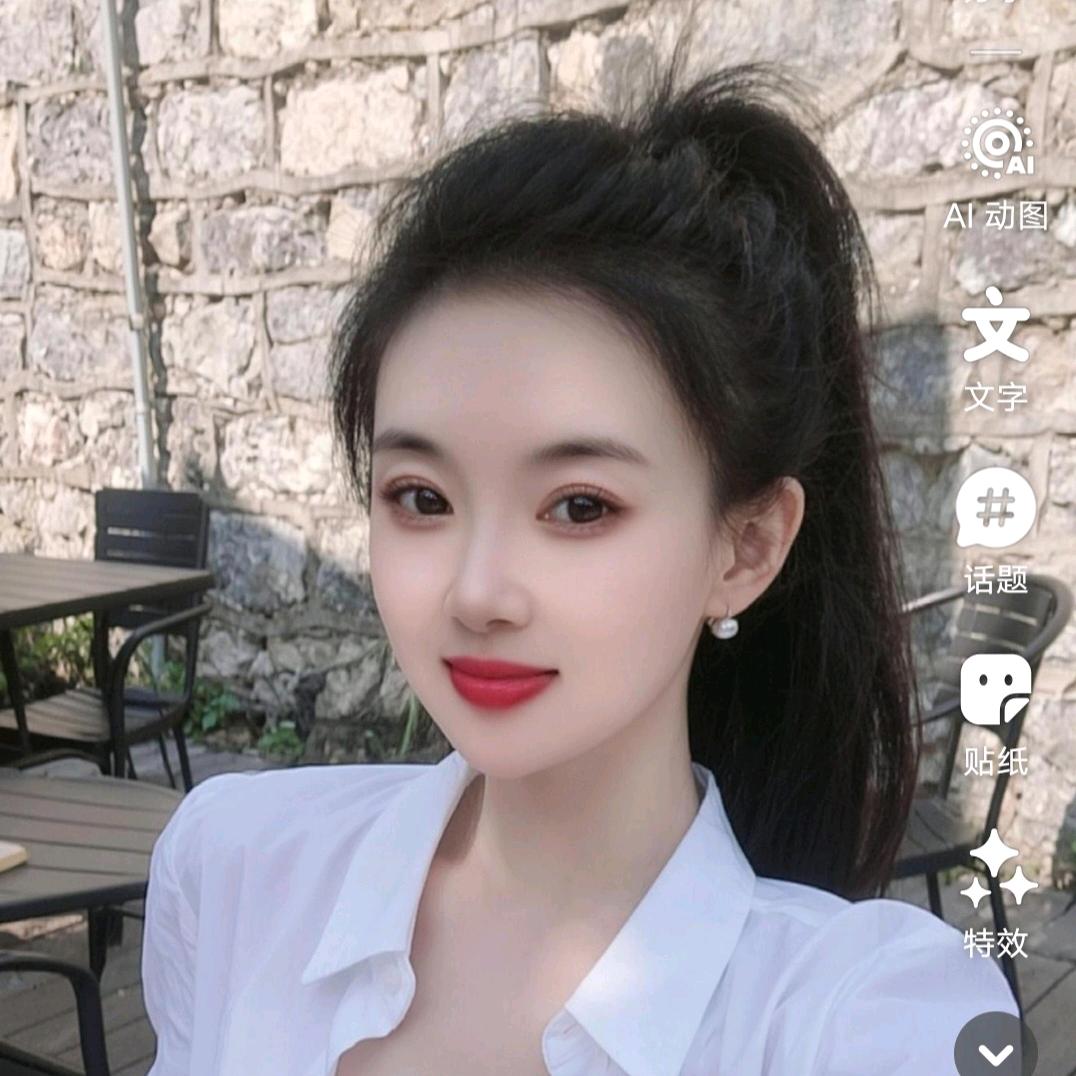Open the 贴纸 sticker picker
Image resolution: width=1076 pixels, height=1076 pixels.
(996, 692)
